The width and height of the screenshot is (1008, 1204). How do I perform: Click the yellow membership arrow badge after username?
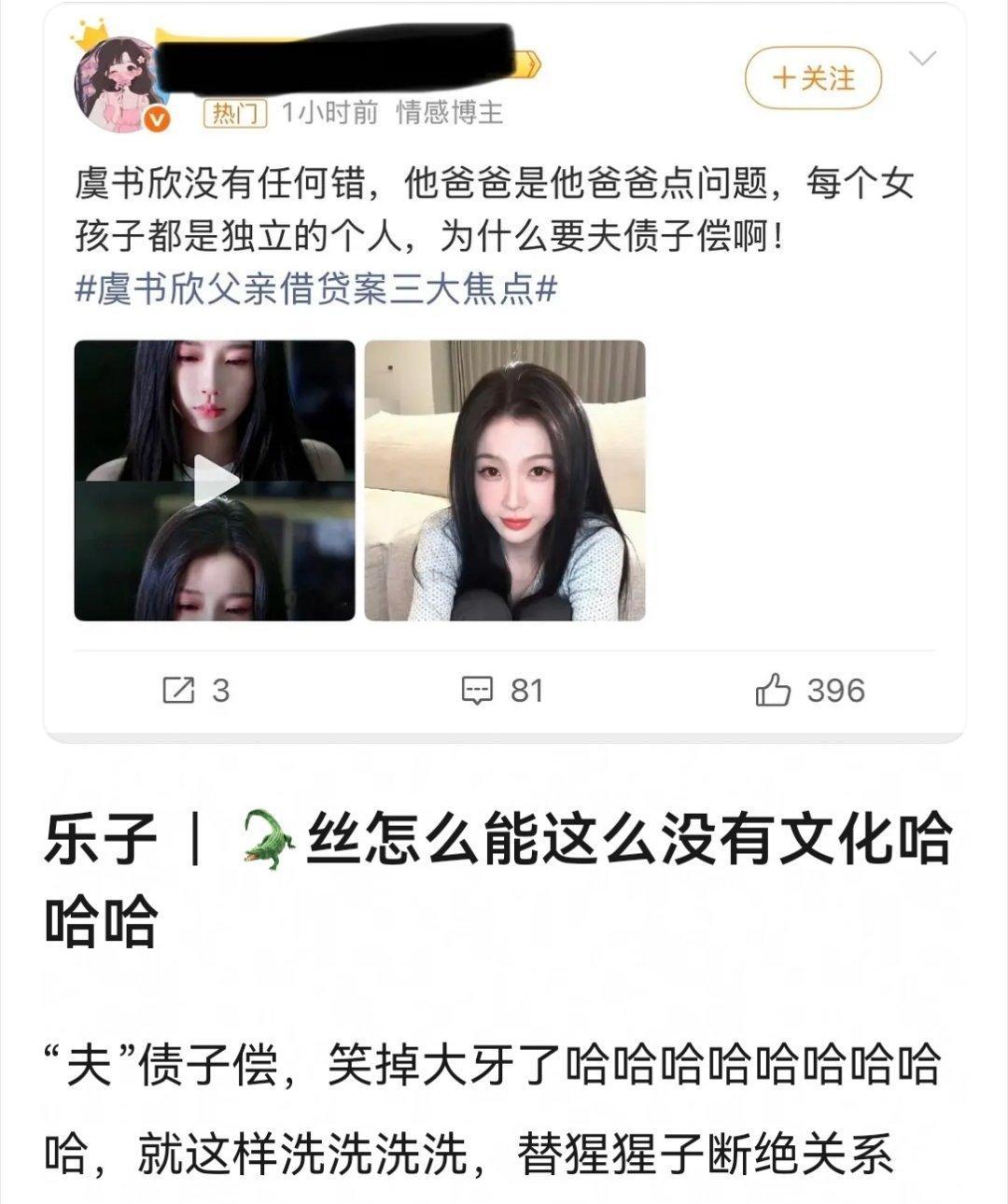tap(525, 65)
